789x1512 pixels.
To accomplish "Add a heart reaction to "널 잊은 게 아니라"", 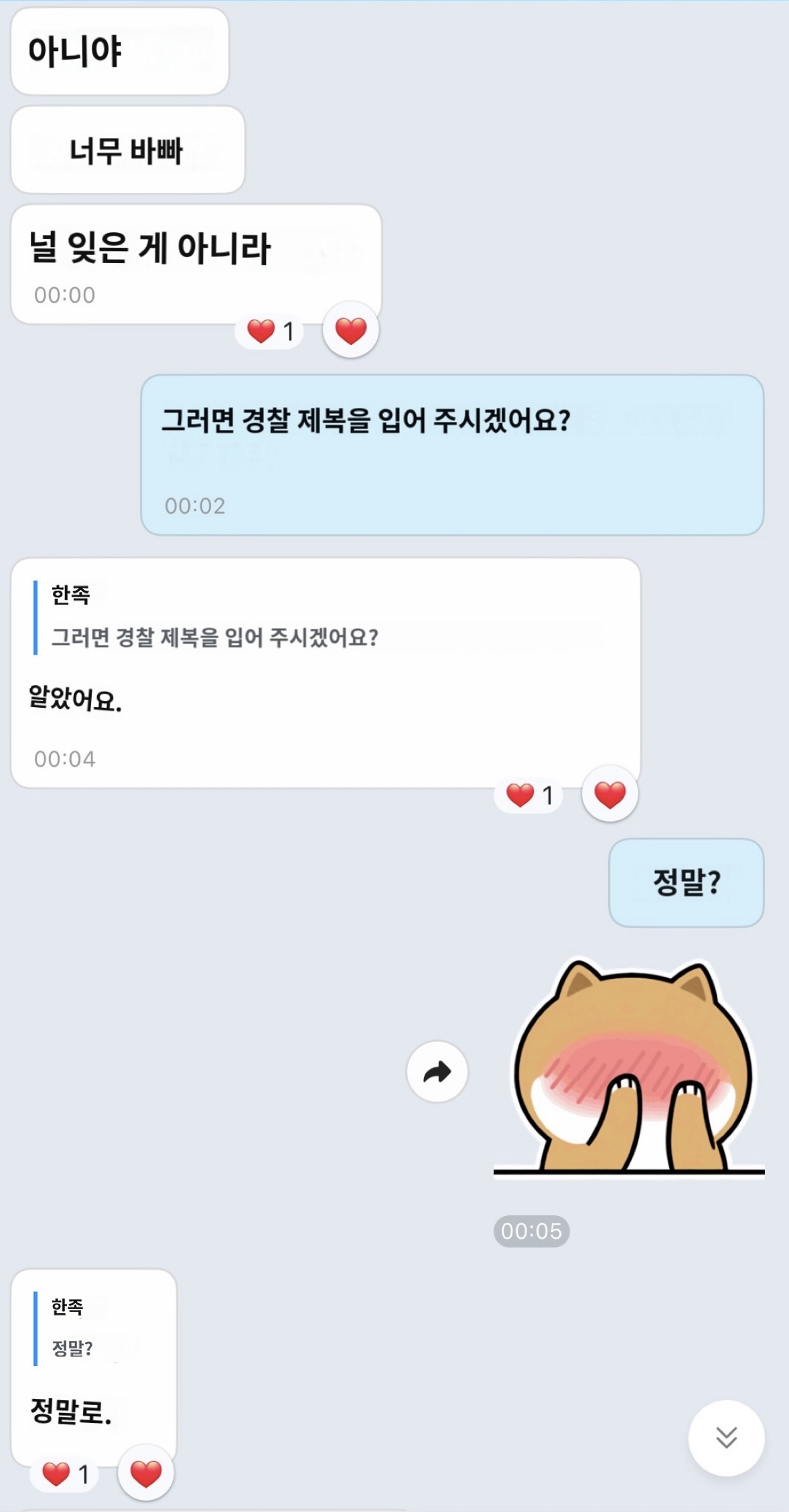I will [350, 330].
